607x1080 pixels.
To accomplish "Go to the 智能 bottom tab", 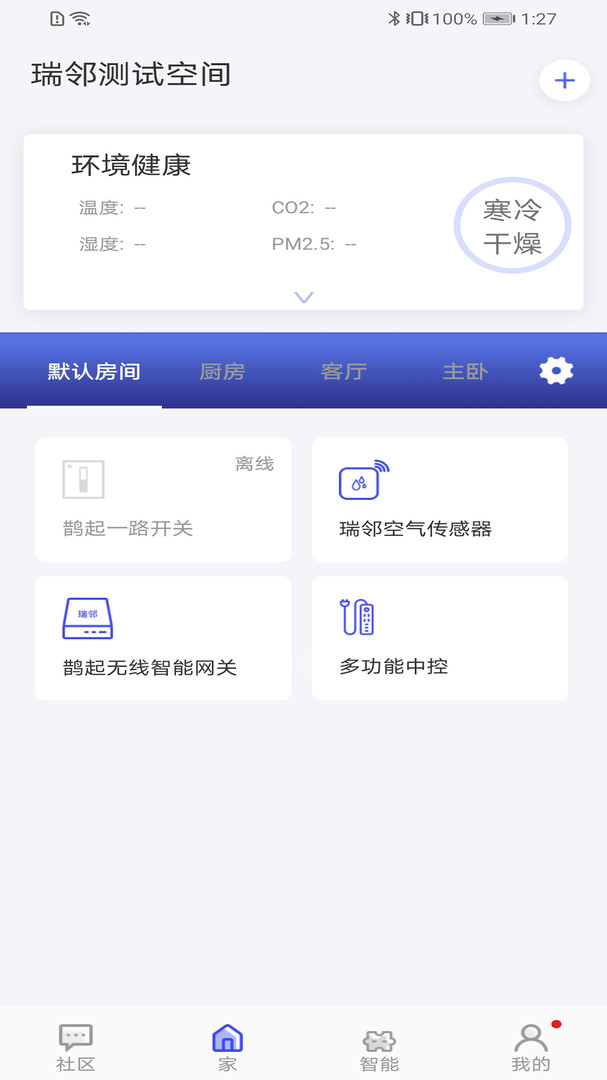I will coord(379,1047).
